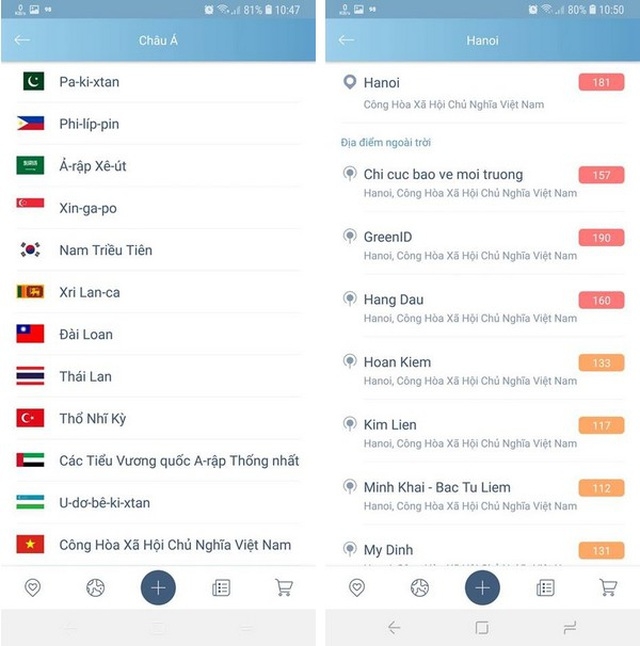
Task: Go back from the Hanoi screen
Action: (x=346, y=40)
